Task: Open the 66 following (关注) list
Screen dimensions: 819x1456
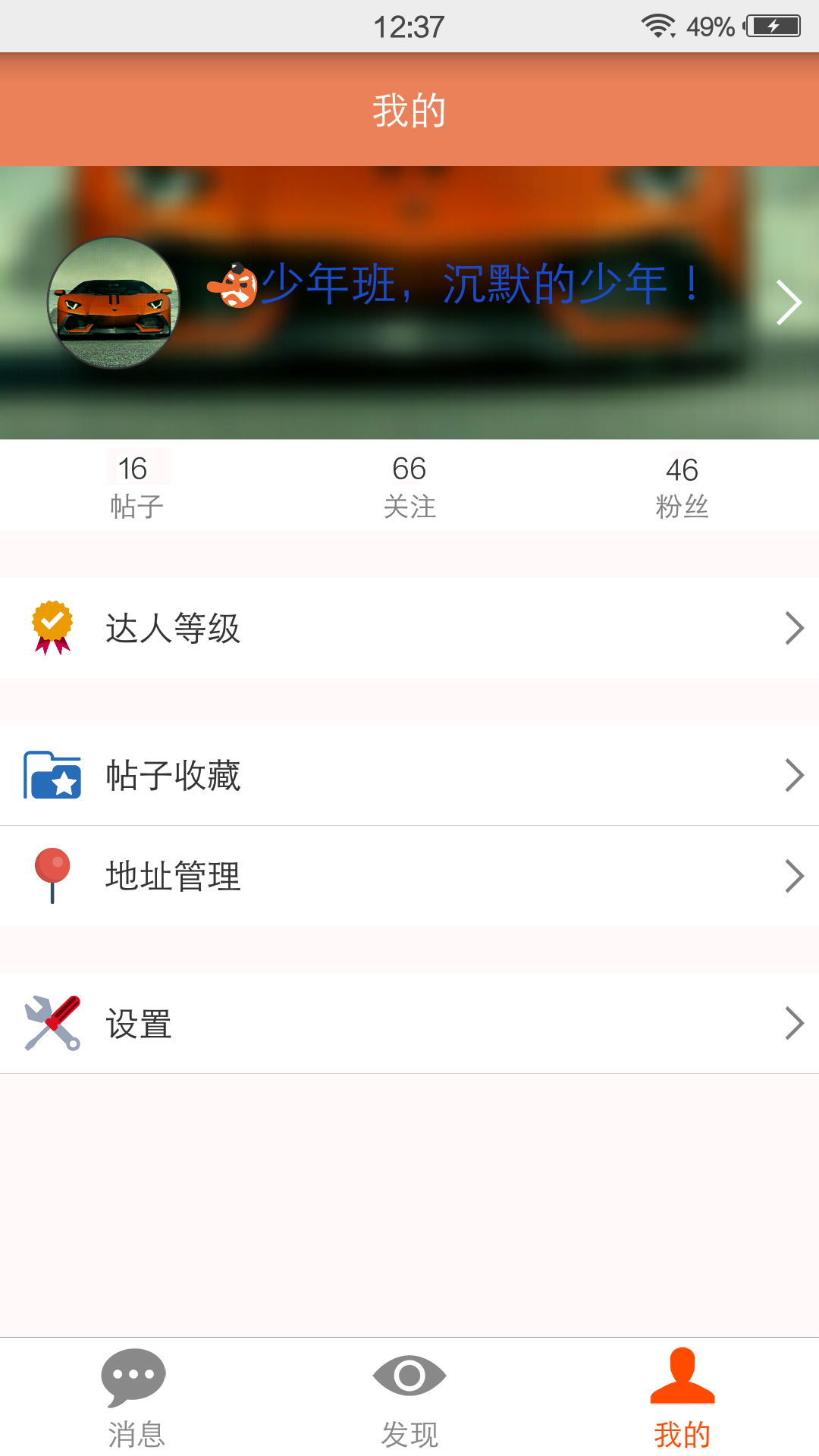Action: (409, 486)
